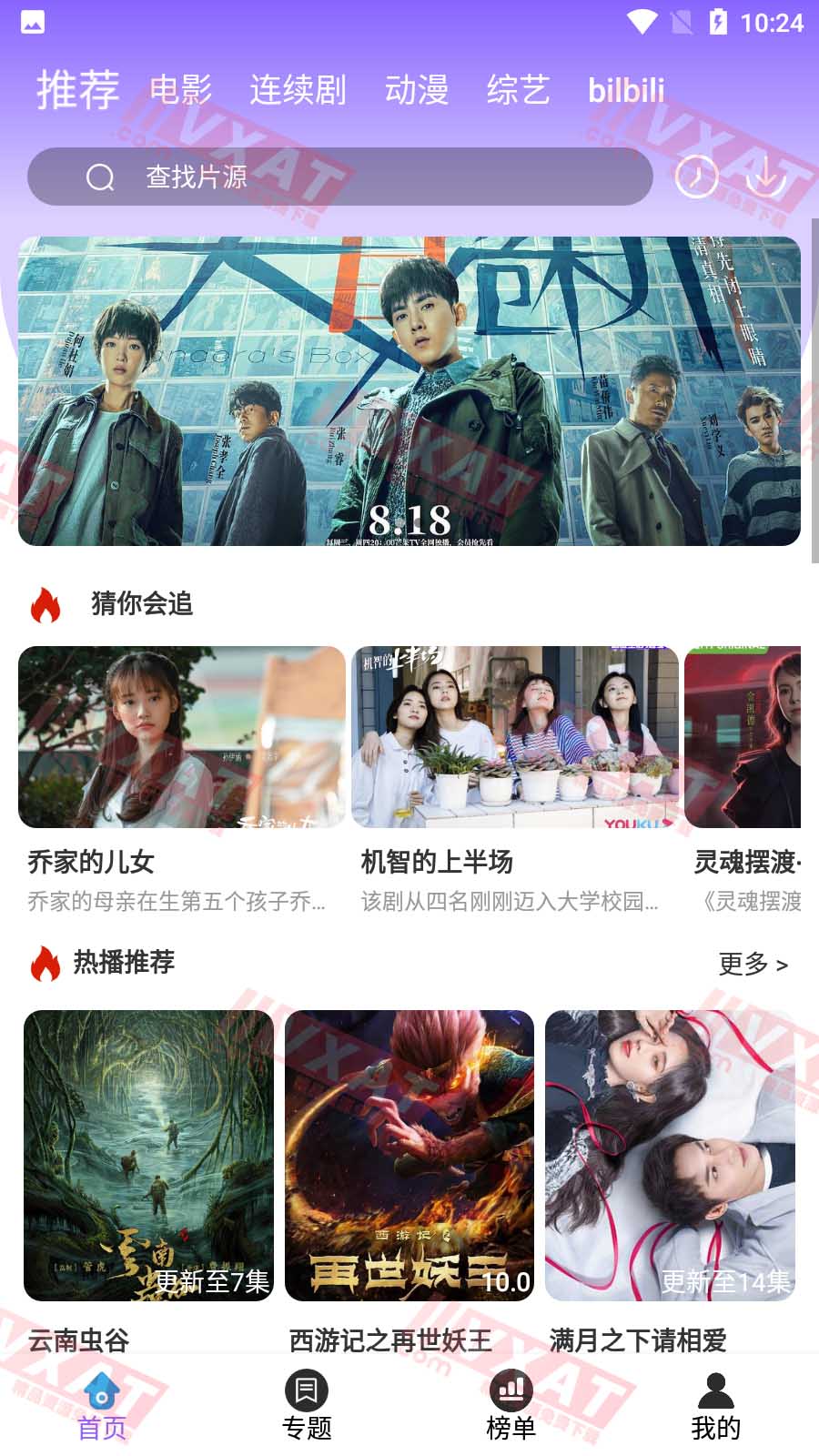Open 我的 using the person icon
Screen dimensions: 819x1456
714,1390
